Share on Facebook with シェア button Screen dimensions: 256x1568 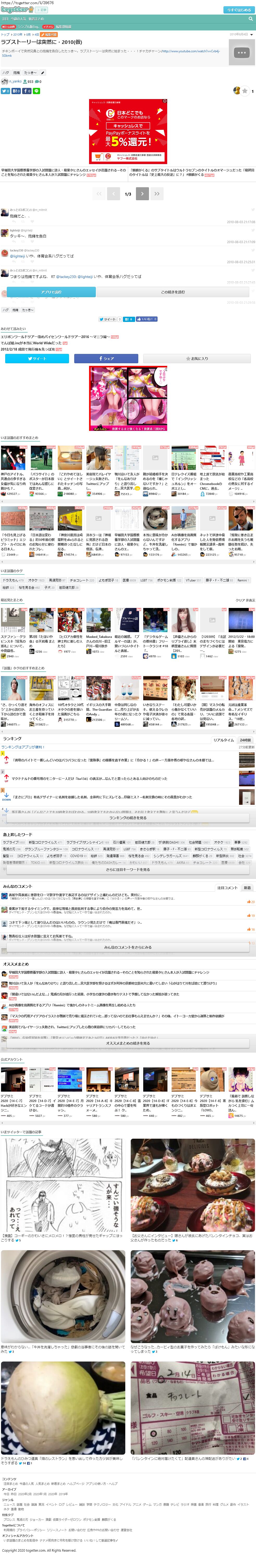(106, 359)
